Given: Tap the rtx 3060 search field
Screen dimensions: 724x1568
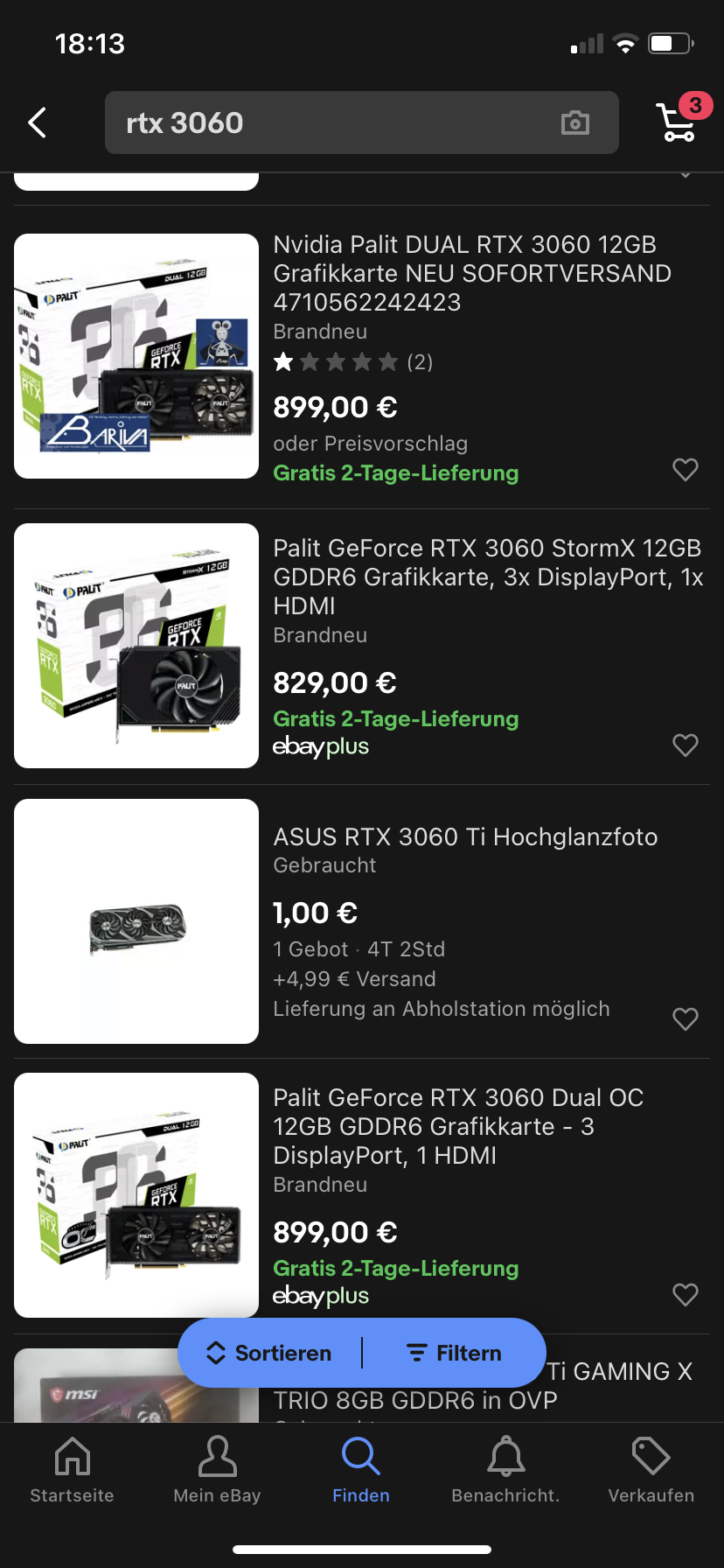Looking at the screenshot, I should [332, 123].
